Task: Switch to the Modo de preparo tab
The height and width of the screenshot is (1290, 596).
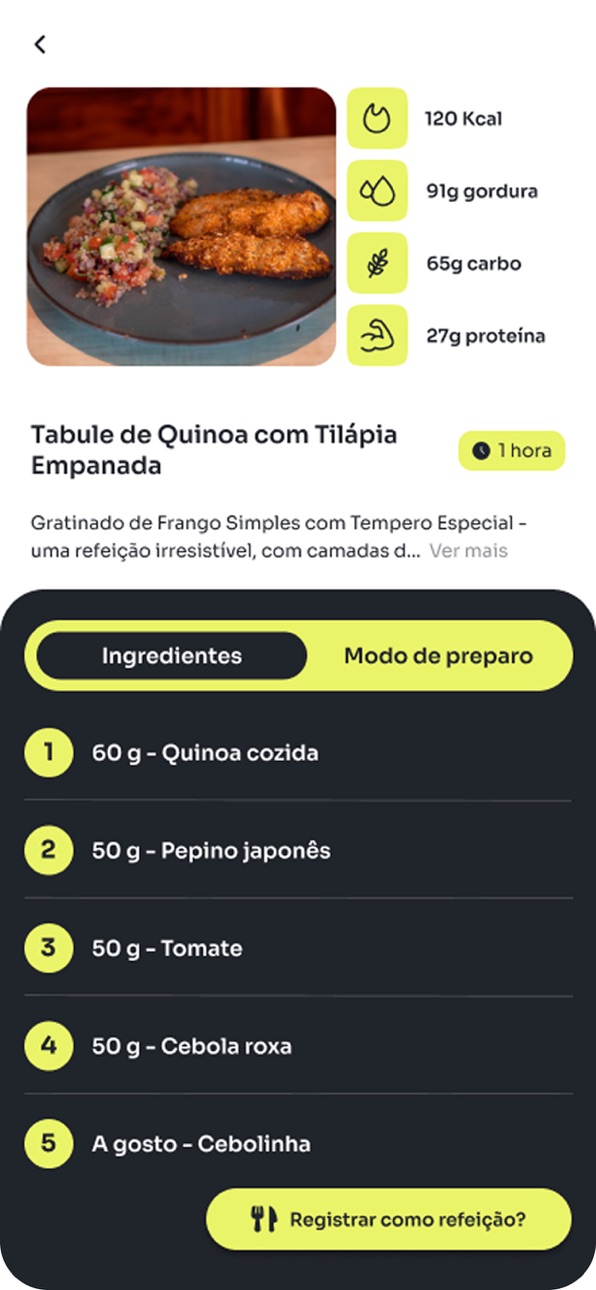Action: [438, 656]
